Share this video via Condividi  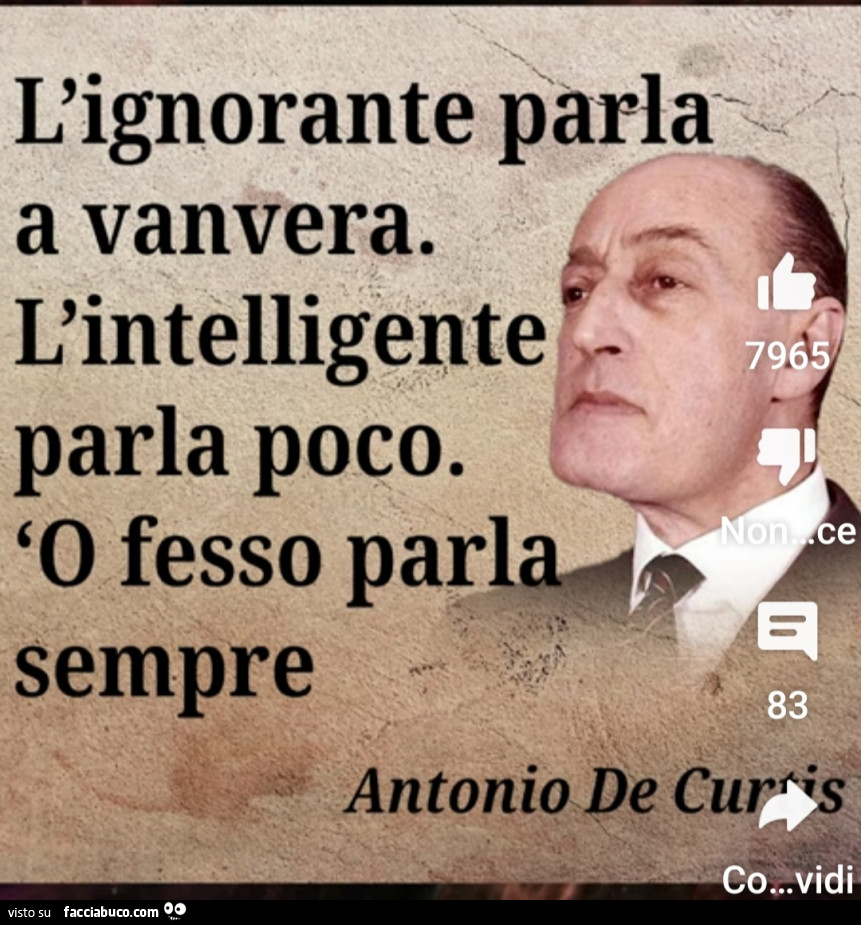click(x=787, y=808)
